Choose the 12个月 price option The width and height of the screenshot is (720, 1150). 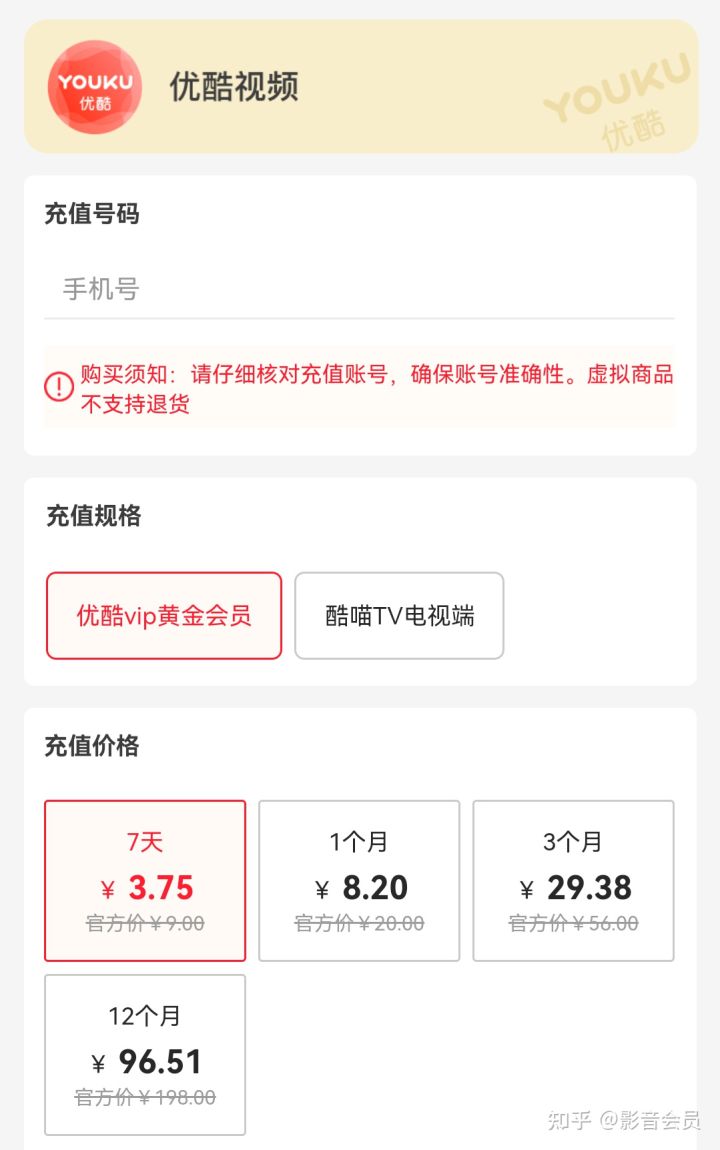click(144, 1053)
